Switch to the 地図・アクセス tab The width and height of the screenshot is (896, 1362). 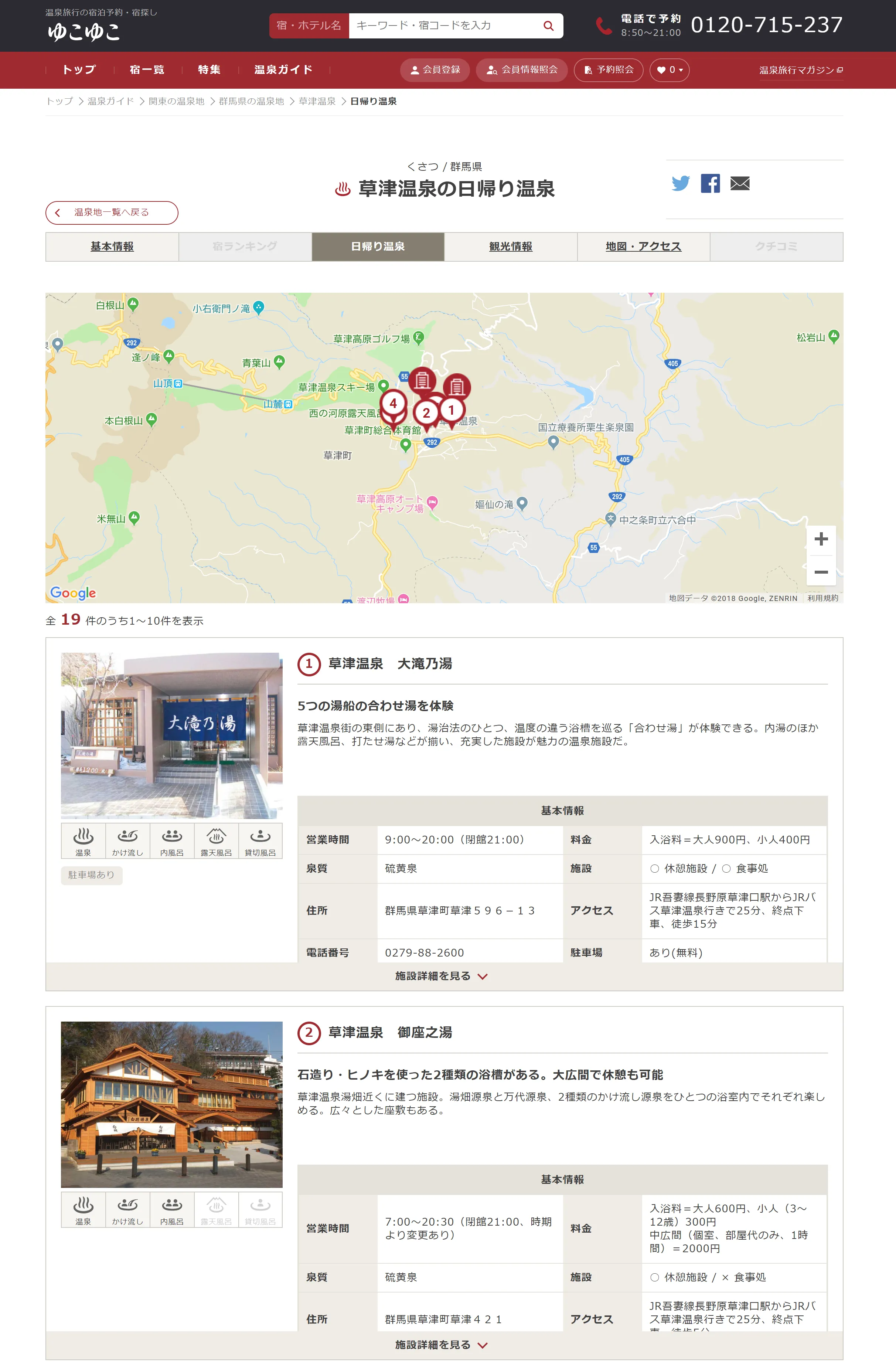point(643,247)
